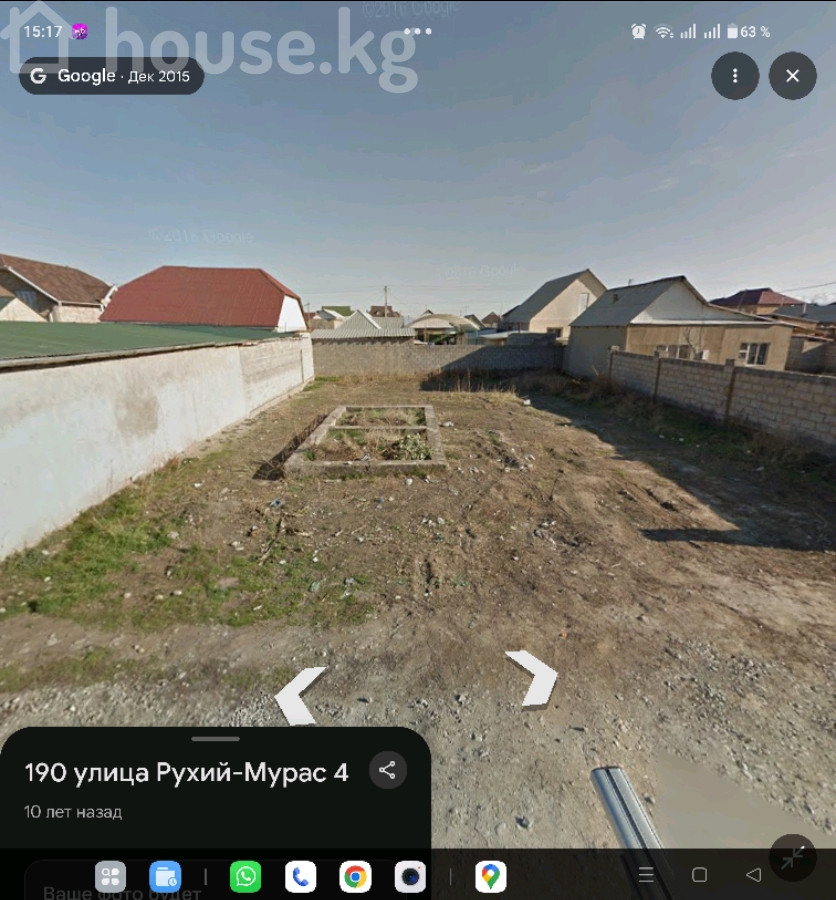Go back using the system back button
Screen dimensions: 836x900
click(x=753, y=875)
